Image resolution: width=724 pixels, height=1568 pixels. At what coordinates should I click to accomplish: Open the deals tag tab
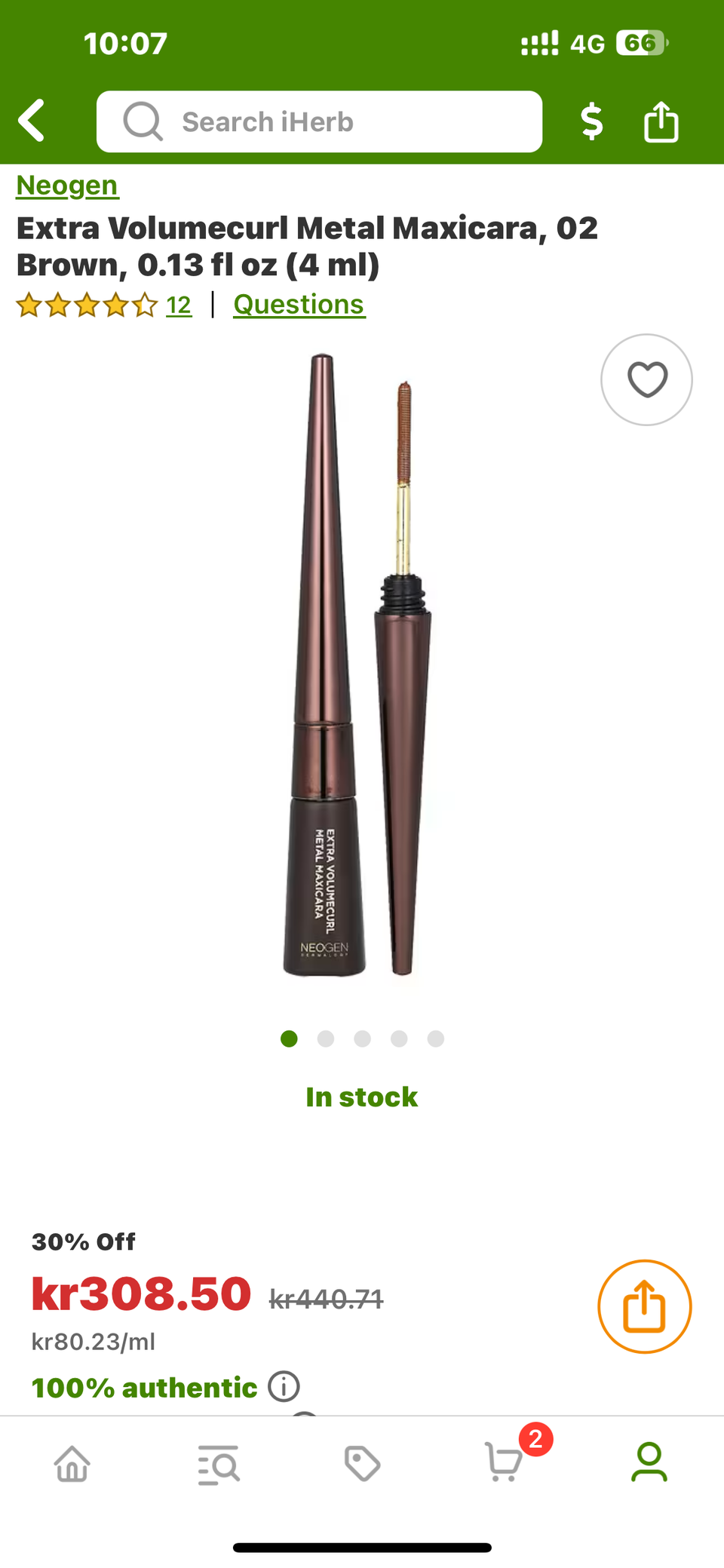(x=362, y=1464)
